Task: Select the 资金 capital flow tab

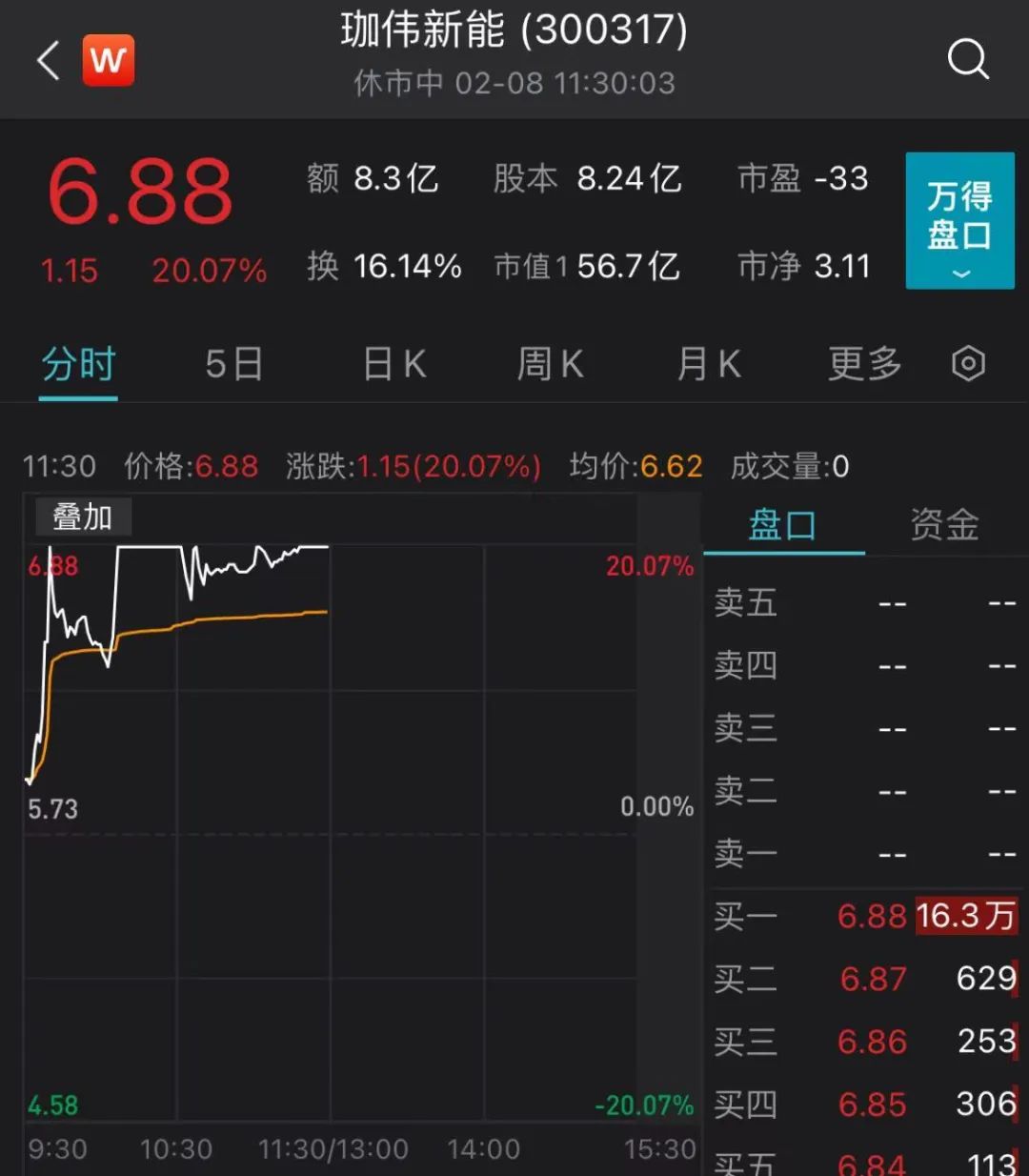Action: tap(944, 525)
